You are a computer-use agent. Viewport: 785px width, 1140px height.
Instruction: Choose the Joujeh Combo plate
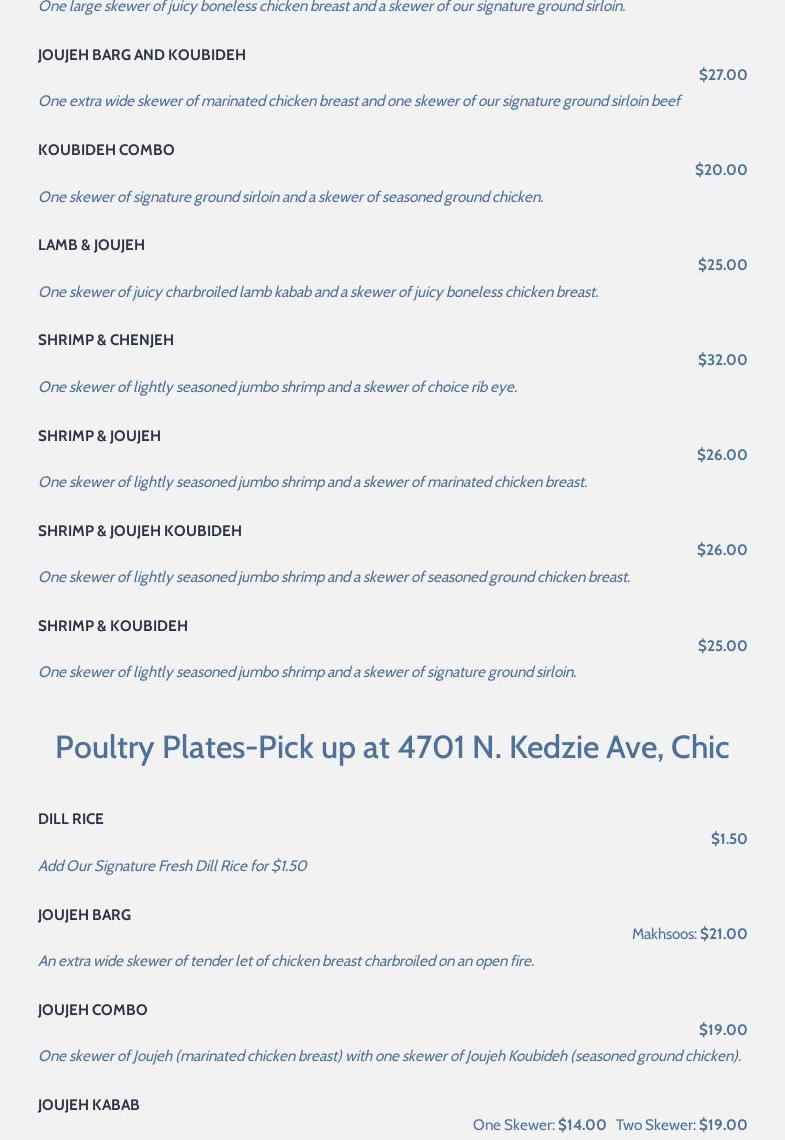click(93, 1010)
